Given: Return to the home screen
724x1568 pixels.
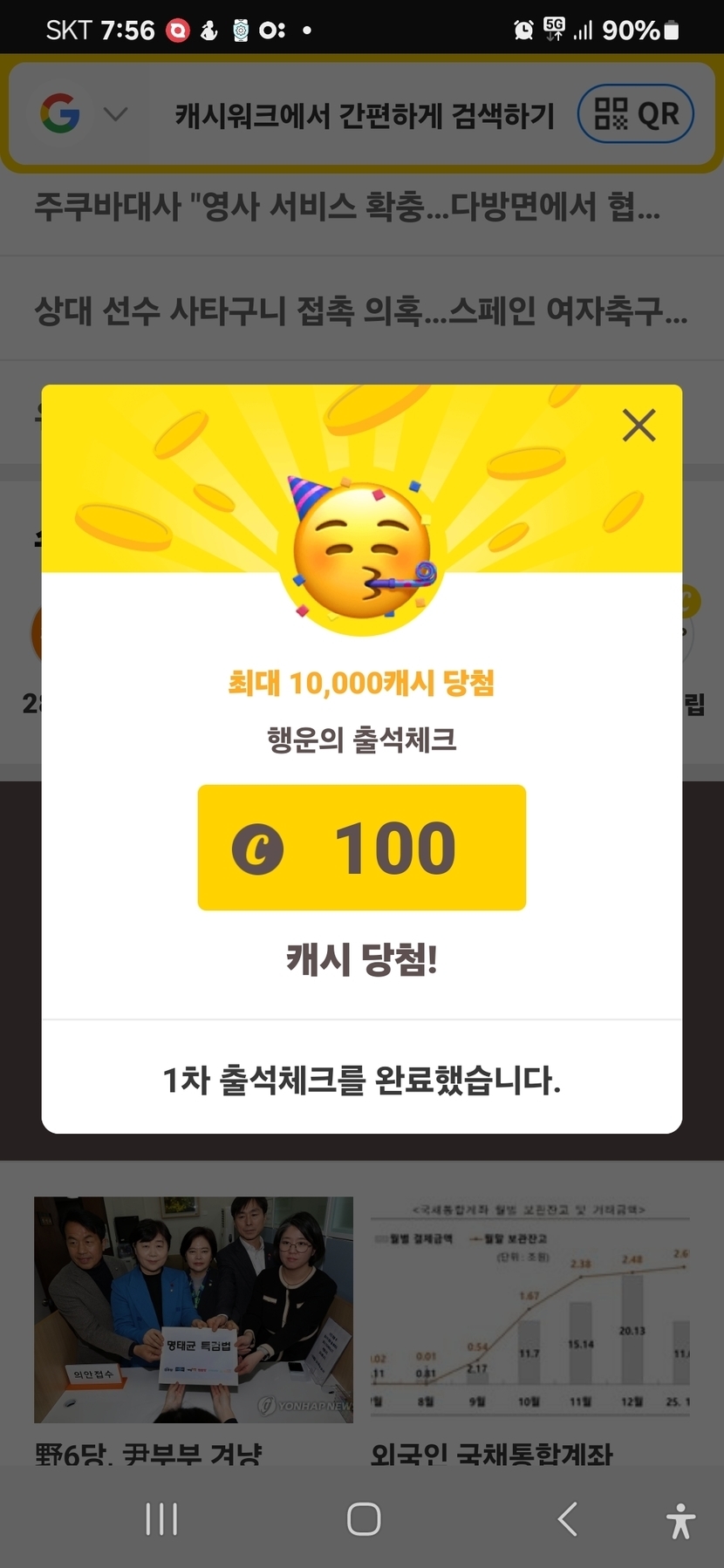Looking at the screenshot, I should click(x=364, y=1519).
